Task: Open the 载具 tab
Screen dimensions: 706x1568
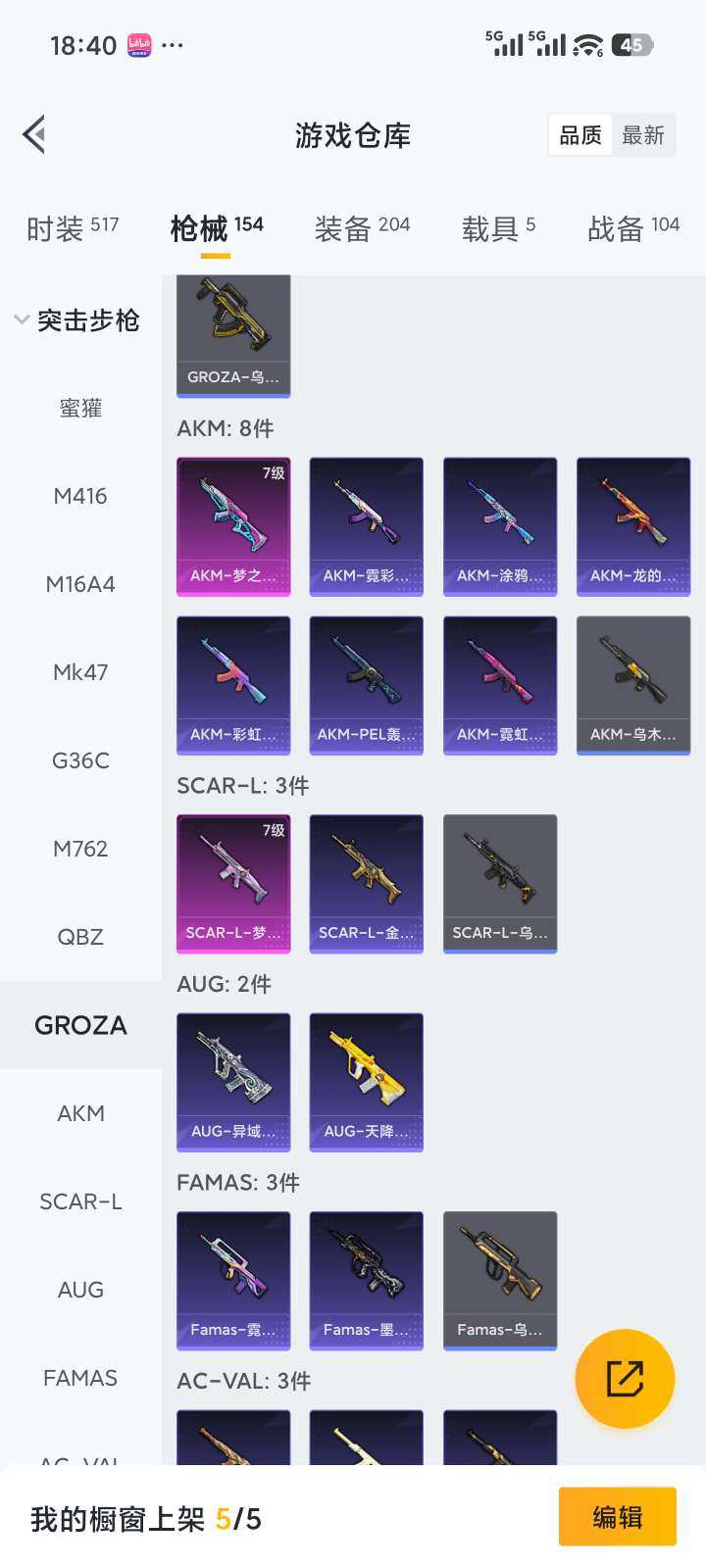Action: (498, 228)
